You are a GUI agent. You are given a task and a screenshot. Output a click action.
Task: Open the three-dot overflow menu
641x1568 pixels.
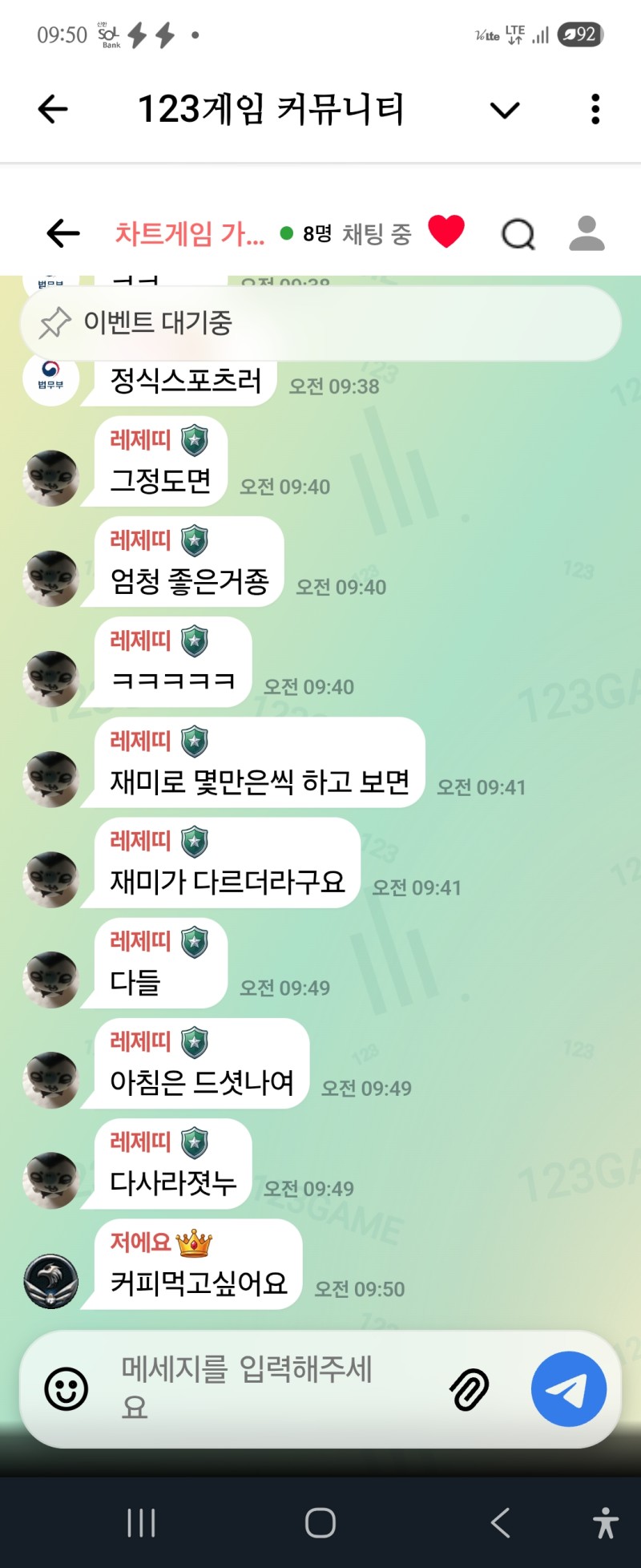click(x=595, y=109)
